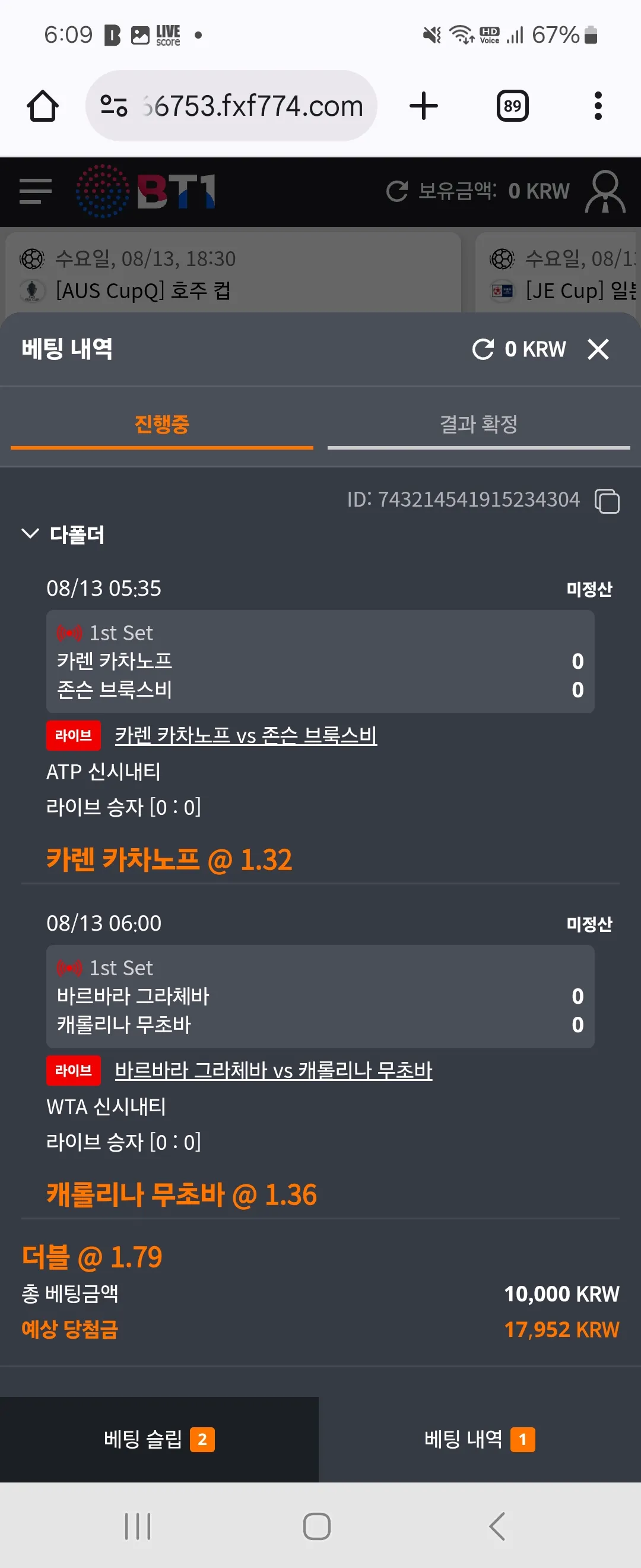Close the 베팅 내역 panel
Screen dimensions: 641x1568
(598, 349)
